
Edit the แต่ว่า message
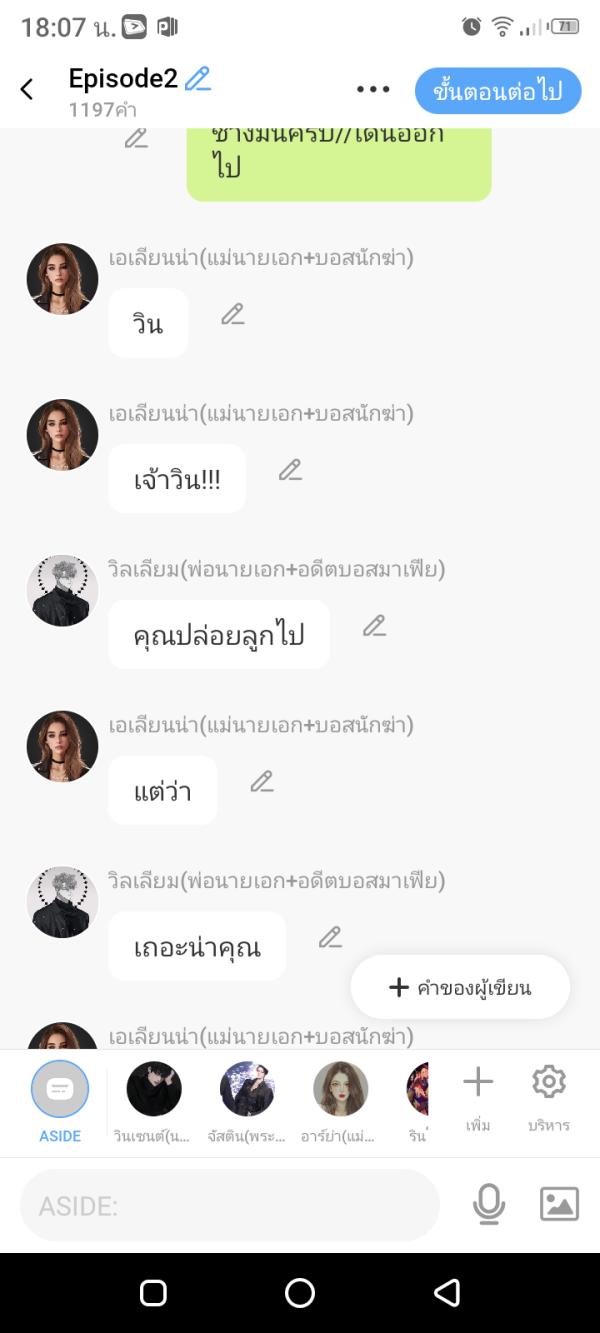coord(262,781)
